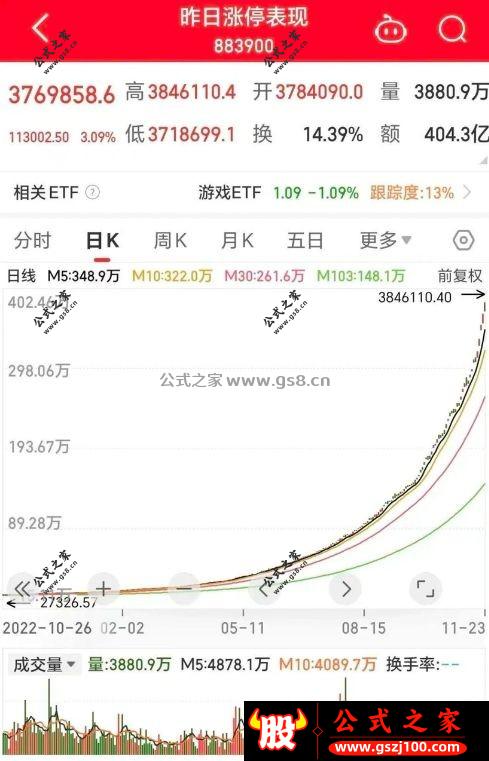This screenshot has height=761, width=489.
Task: Switch to the 分时 chart tab
Action: click(x=32, y=241)
